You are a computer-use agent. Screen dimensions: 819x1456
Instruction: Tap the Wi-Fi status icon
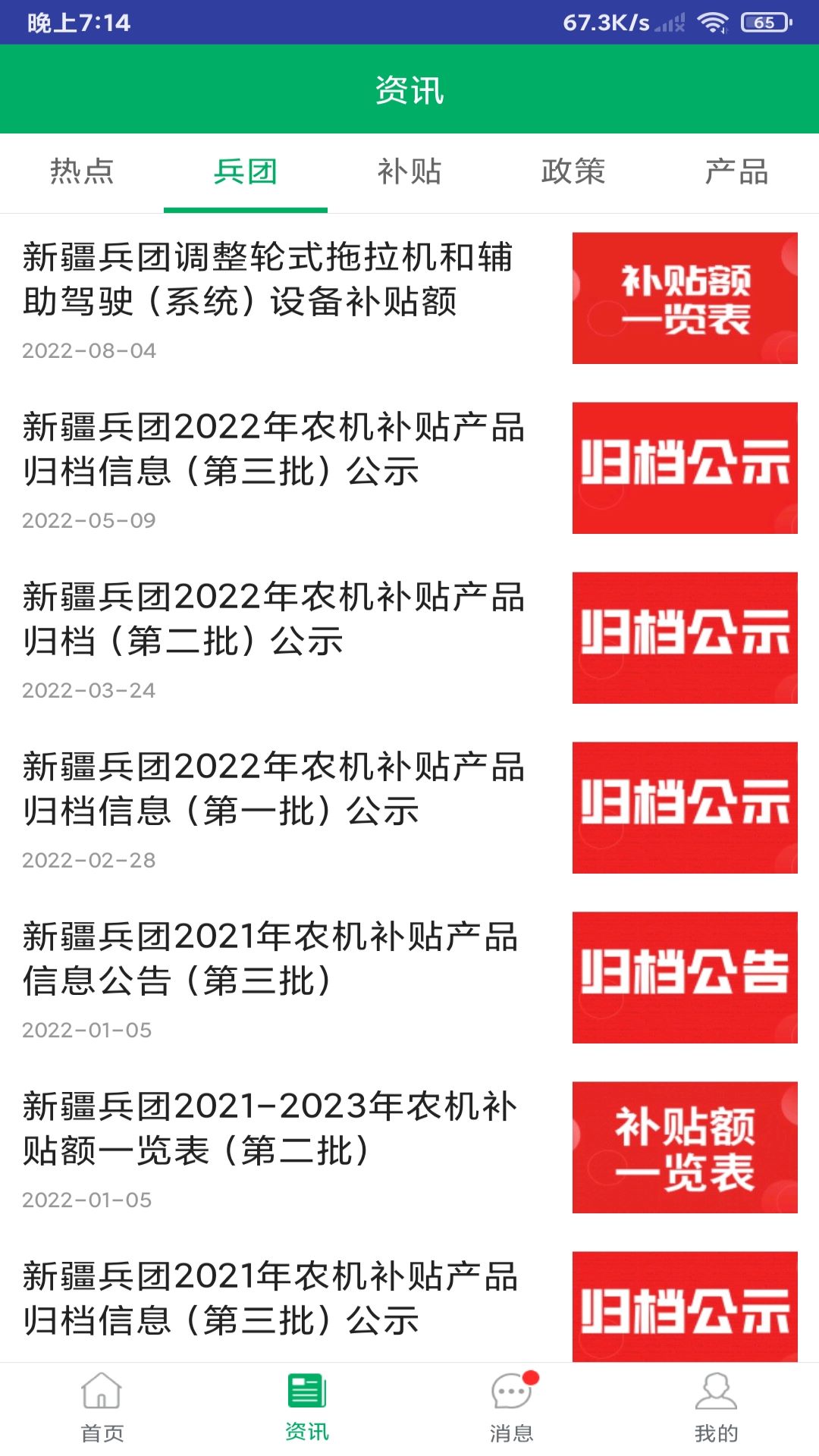(x=714, y=23)
